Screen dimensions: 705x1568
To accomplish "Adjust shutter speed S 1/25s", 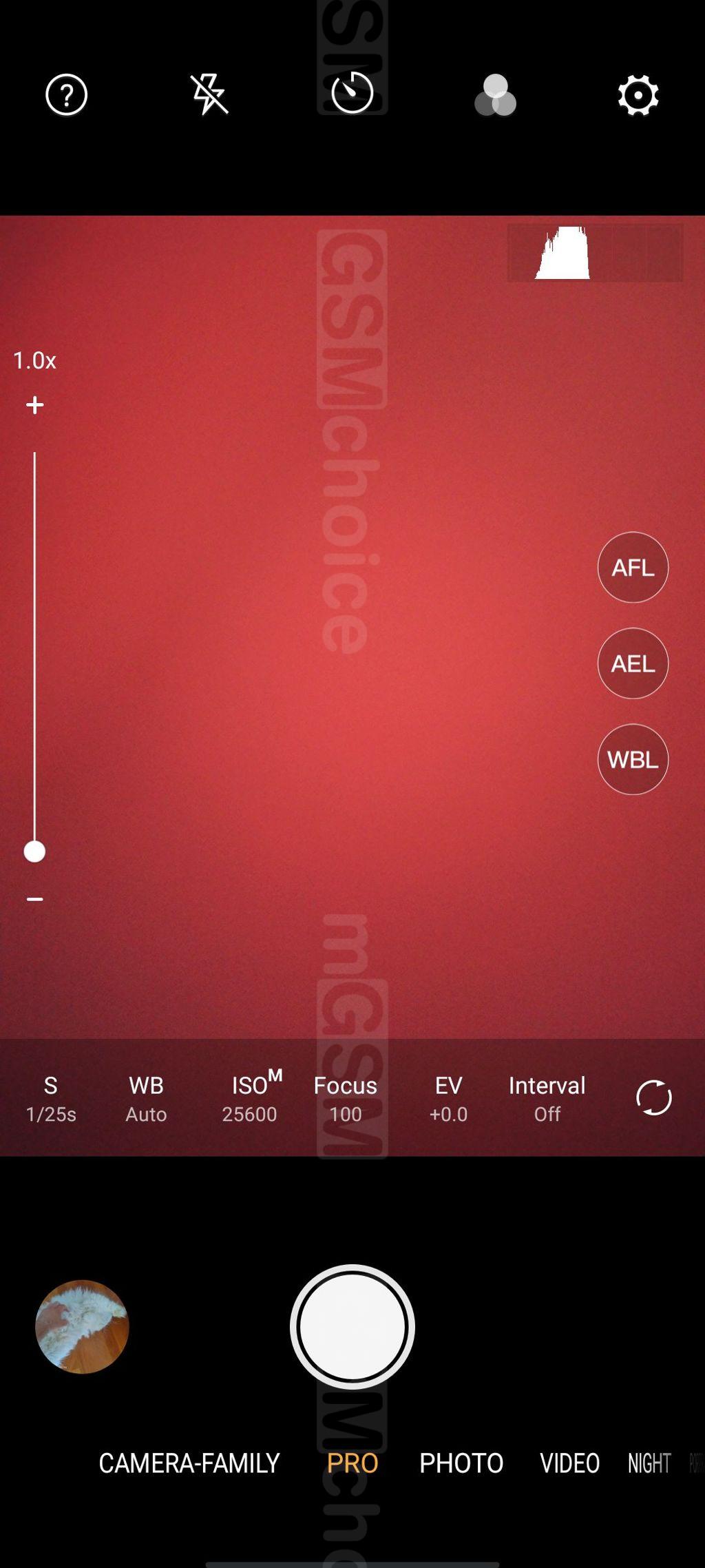I will 51,1098.
